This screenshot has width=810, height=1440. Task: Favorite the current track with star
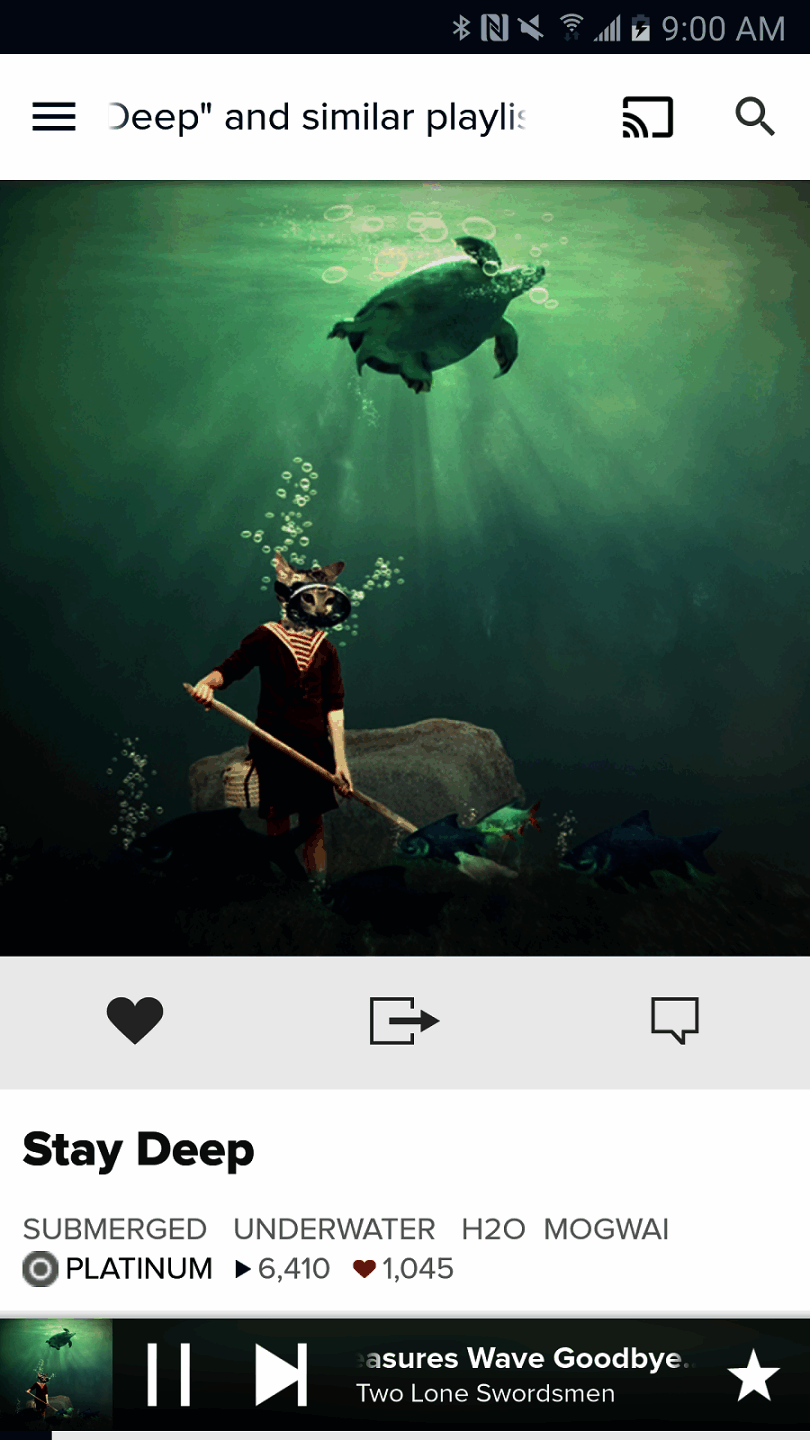(753, 1377)
